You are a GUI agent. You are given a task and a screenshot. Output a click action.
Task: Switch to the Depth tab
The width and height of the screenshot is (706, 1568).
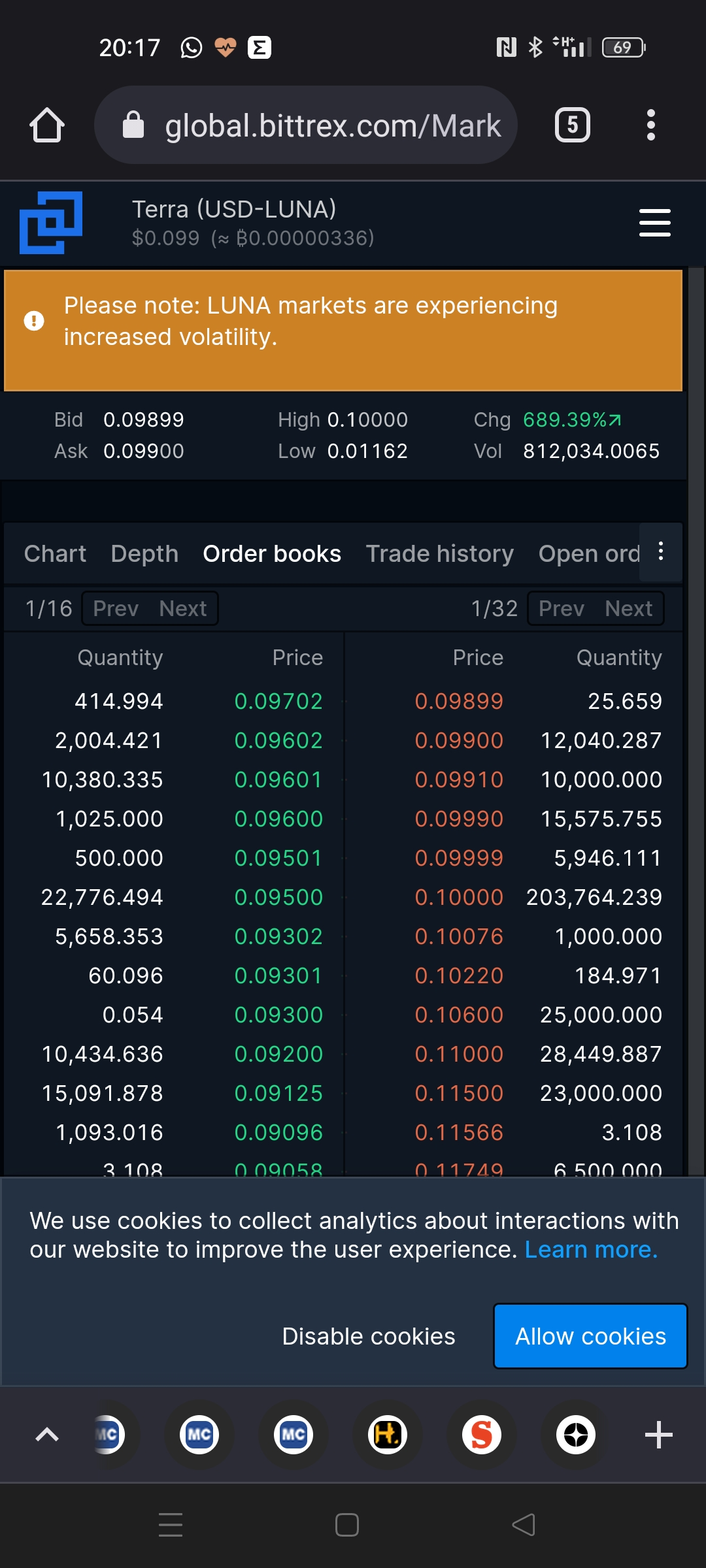click(x=144, y=553)
